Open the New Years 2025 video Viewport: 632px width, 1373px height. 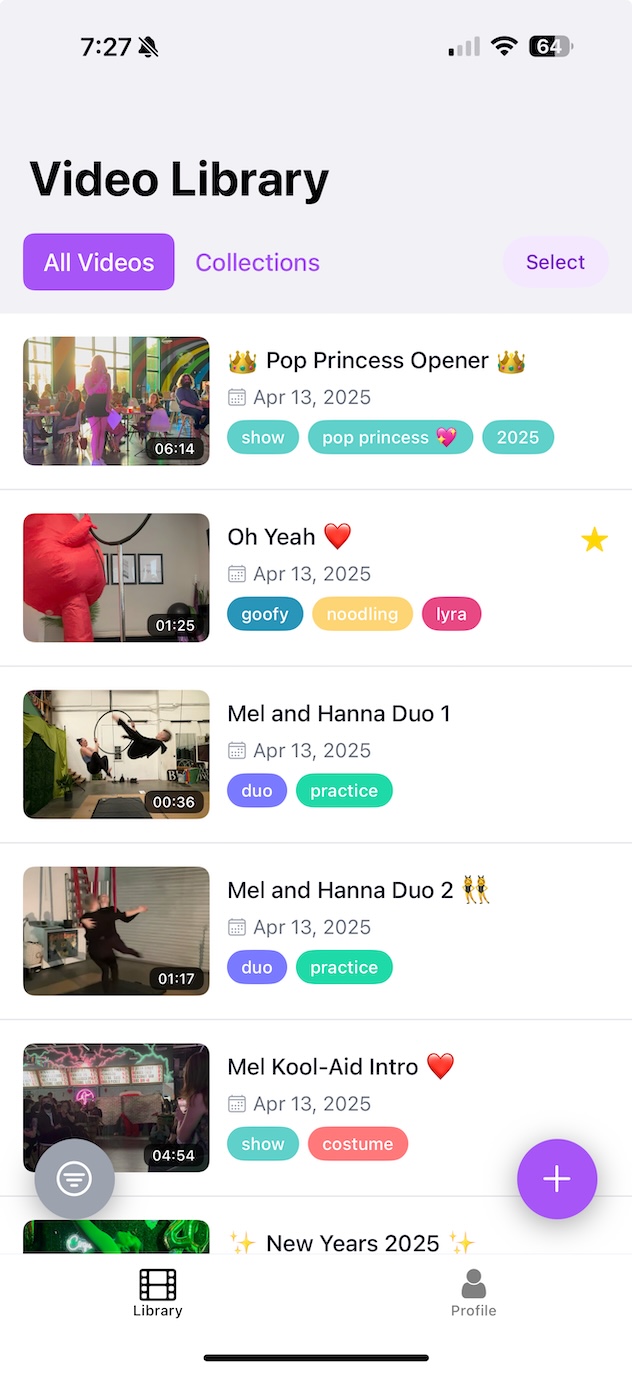coord(350,1242)
